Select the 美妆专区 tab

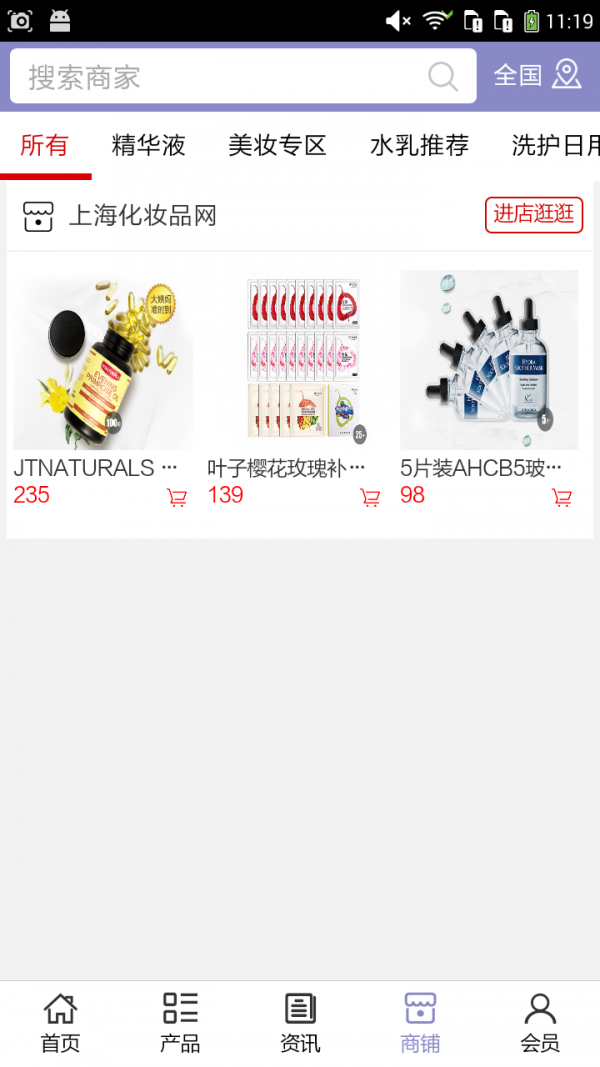277,146
